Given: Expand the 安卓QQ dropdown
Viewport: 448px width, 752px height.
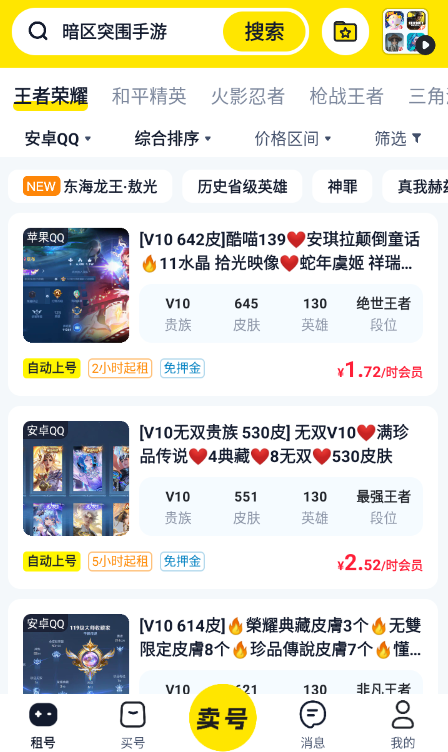Looking at the screenshot, I should click(x=58, y=139).
